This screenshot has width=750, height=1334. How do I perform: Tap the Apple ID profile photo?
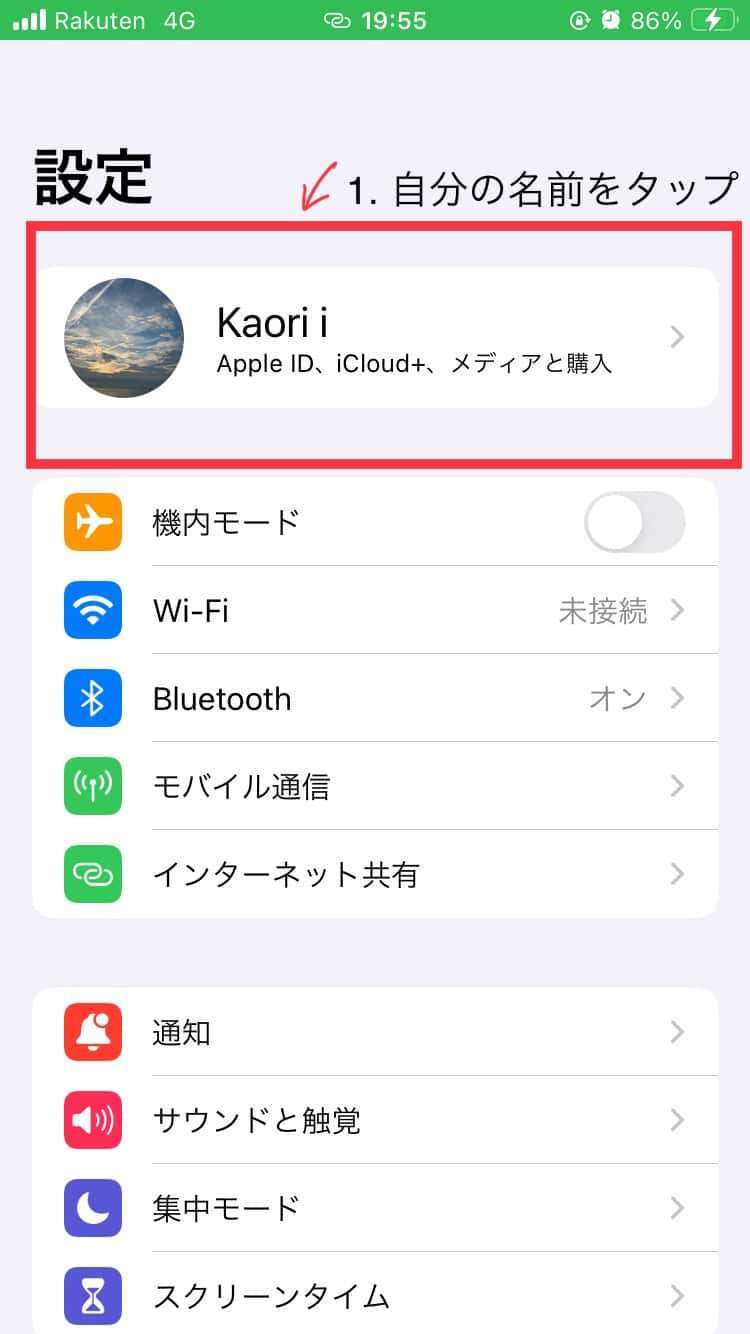point(123,337)
